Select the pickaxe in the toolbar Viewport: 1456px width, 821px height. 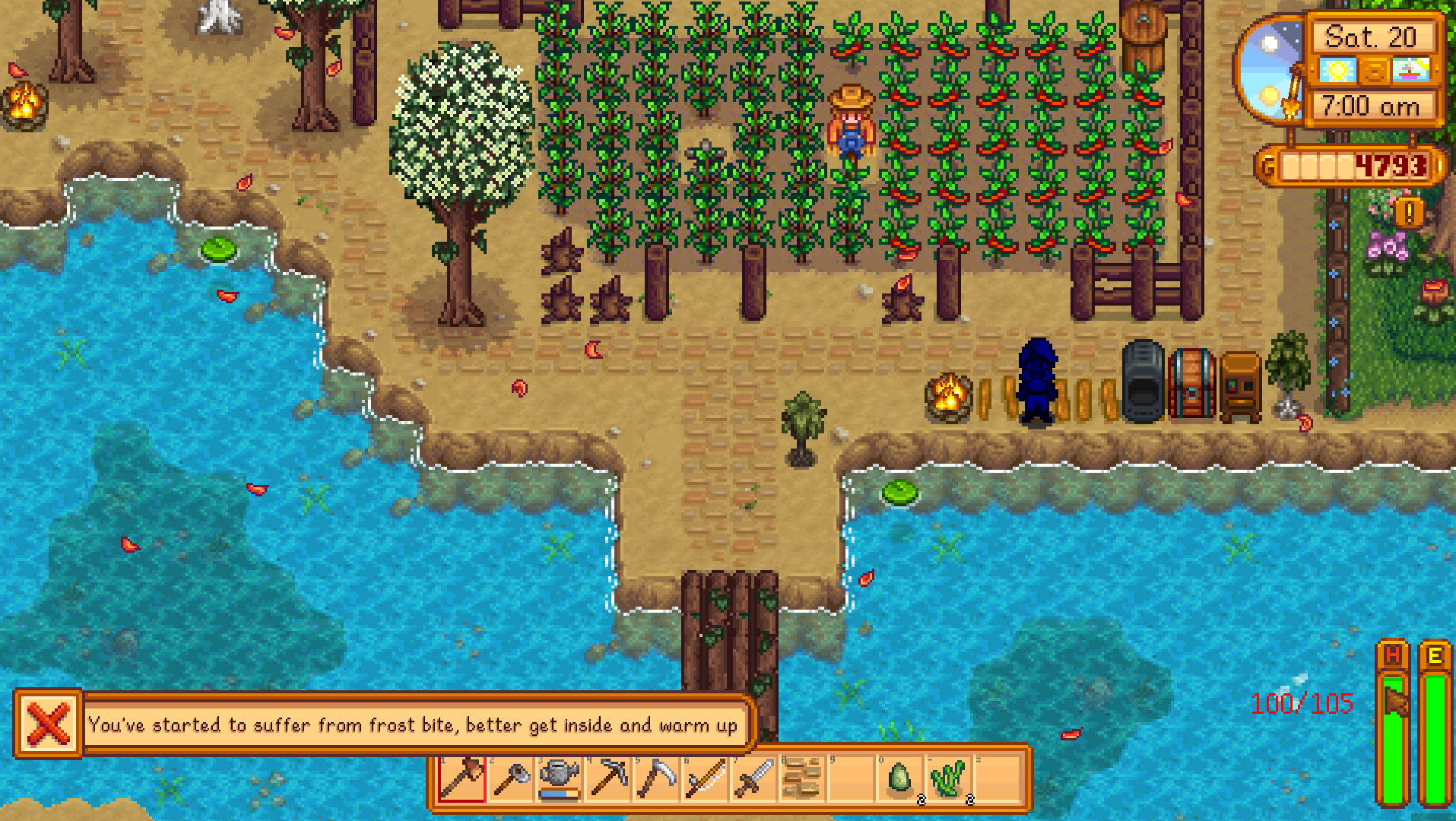[608, 778]
